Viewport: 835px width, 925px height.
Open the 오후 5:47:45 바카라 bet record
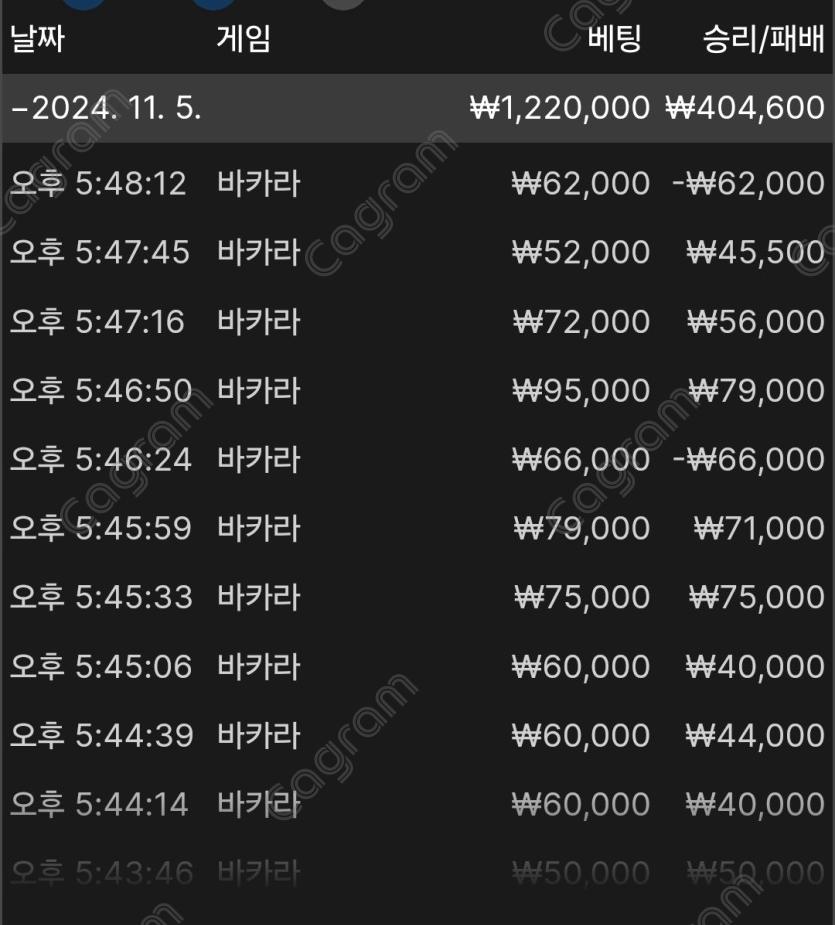(x=417, y=252)
